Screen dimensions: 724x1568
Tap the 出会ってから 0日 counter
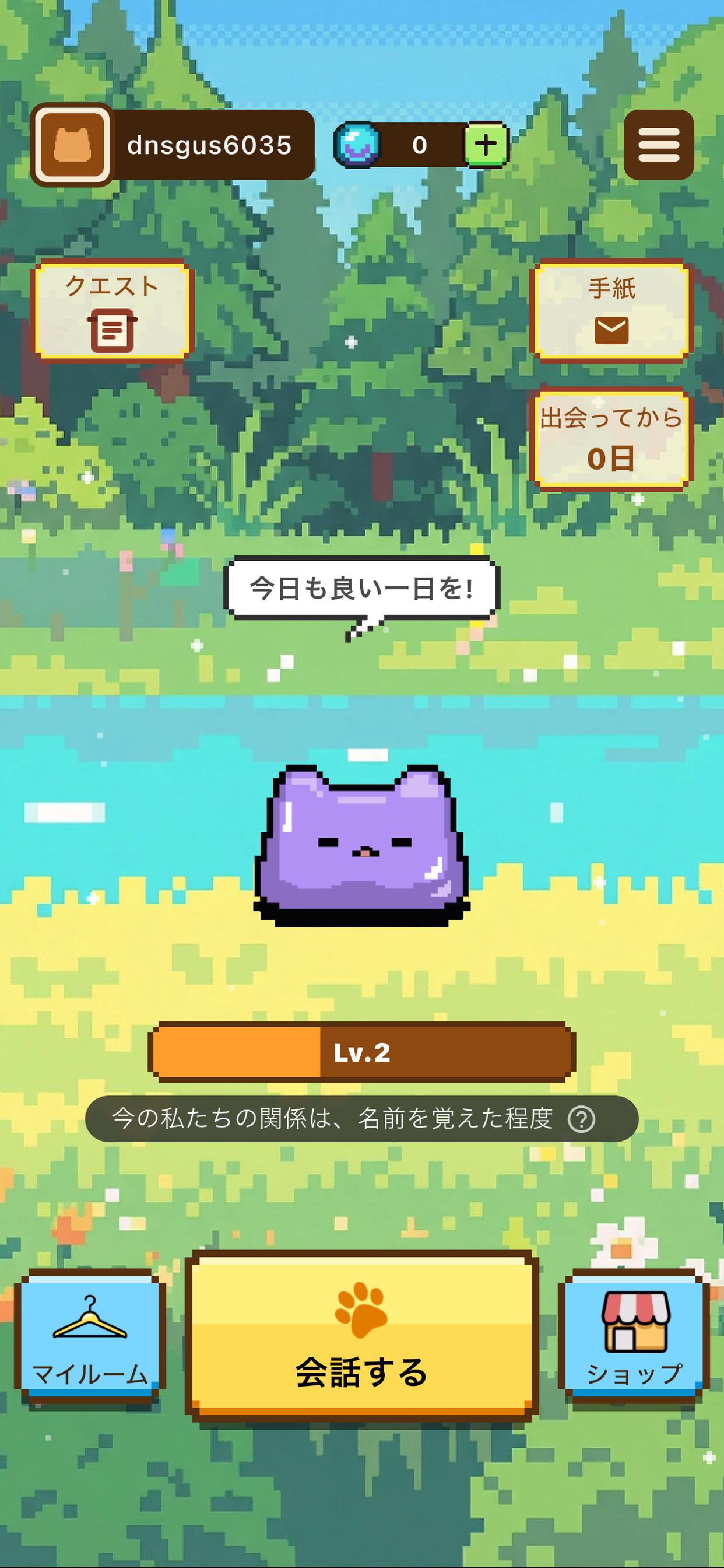click(611, 439)
